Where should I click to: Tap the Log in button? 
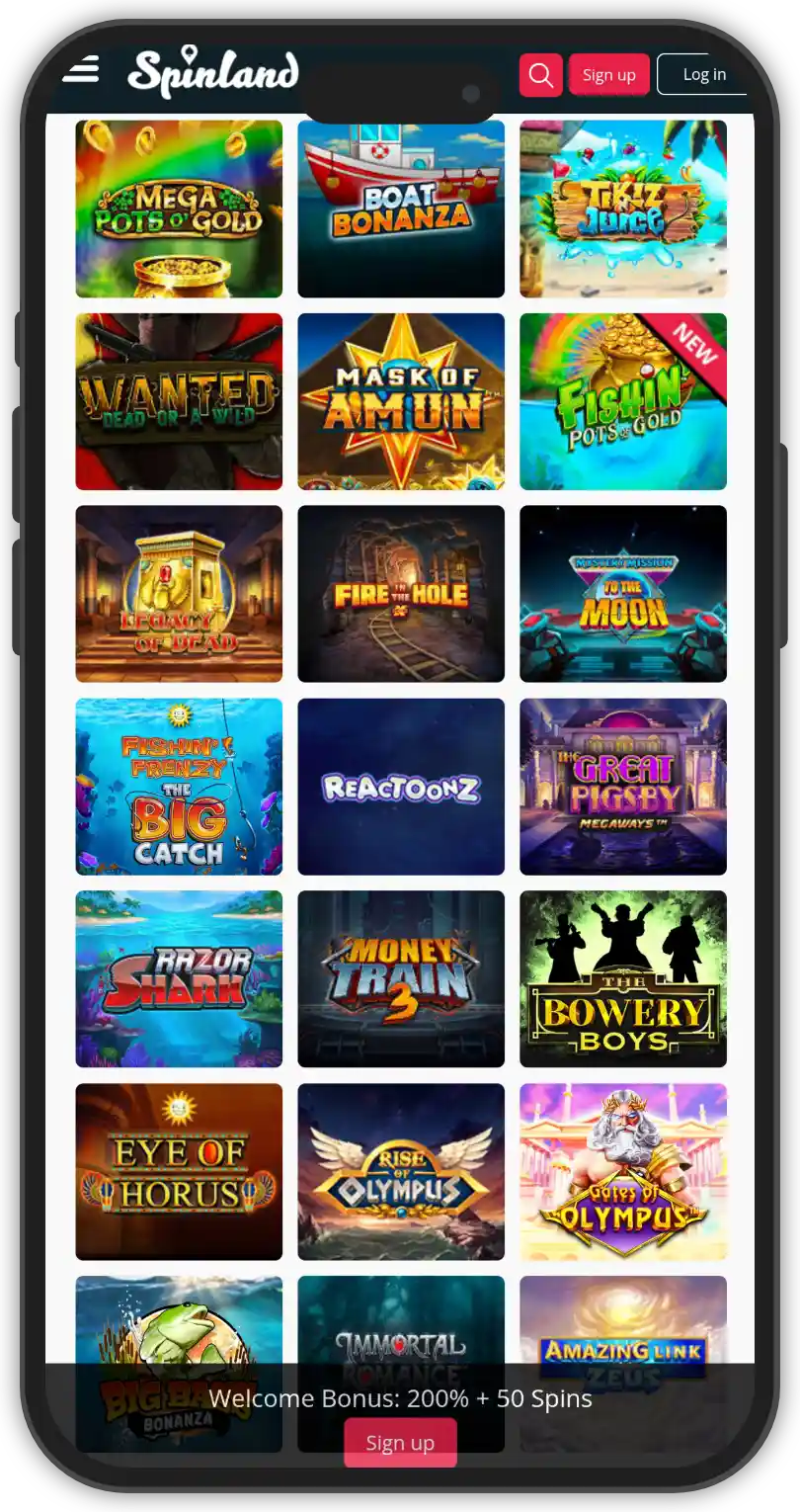pyautogui.click(x=702, y=74)
